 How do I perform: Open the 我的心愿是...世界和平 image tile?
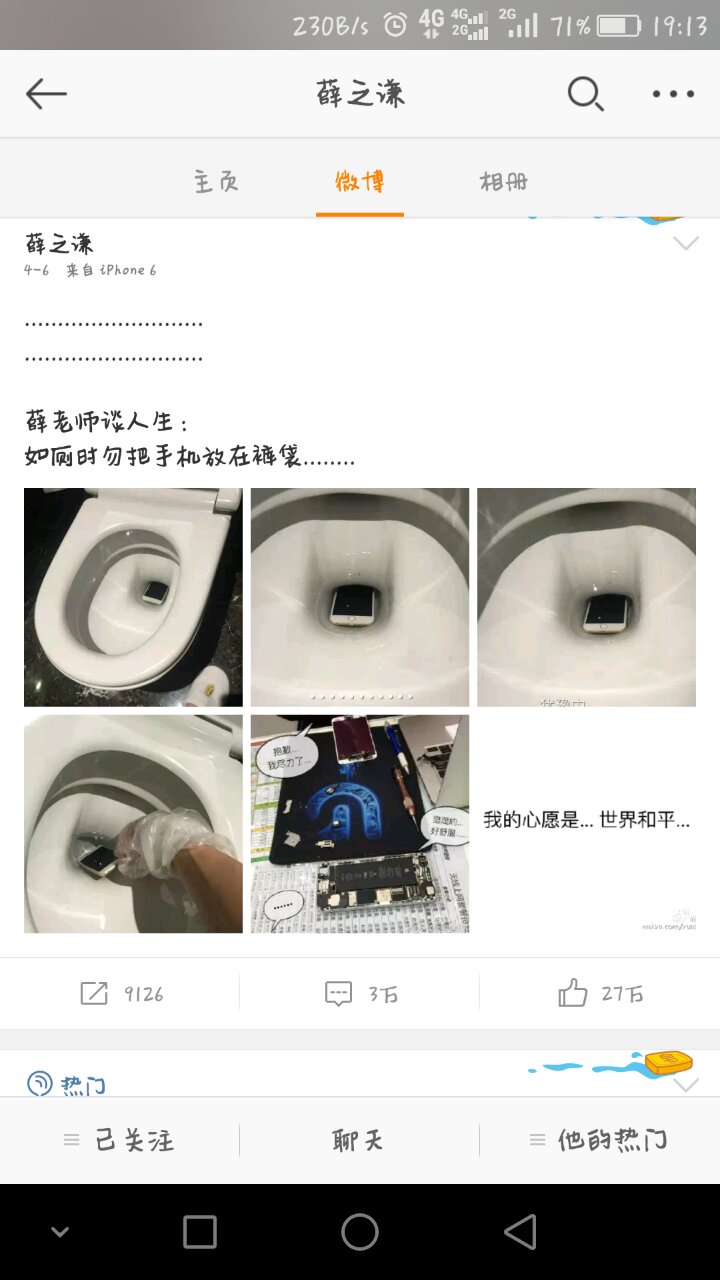tap(586, 823)
